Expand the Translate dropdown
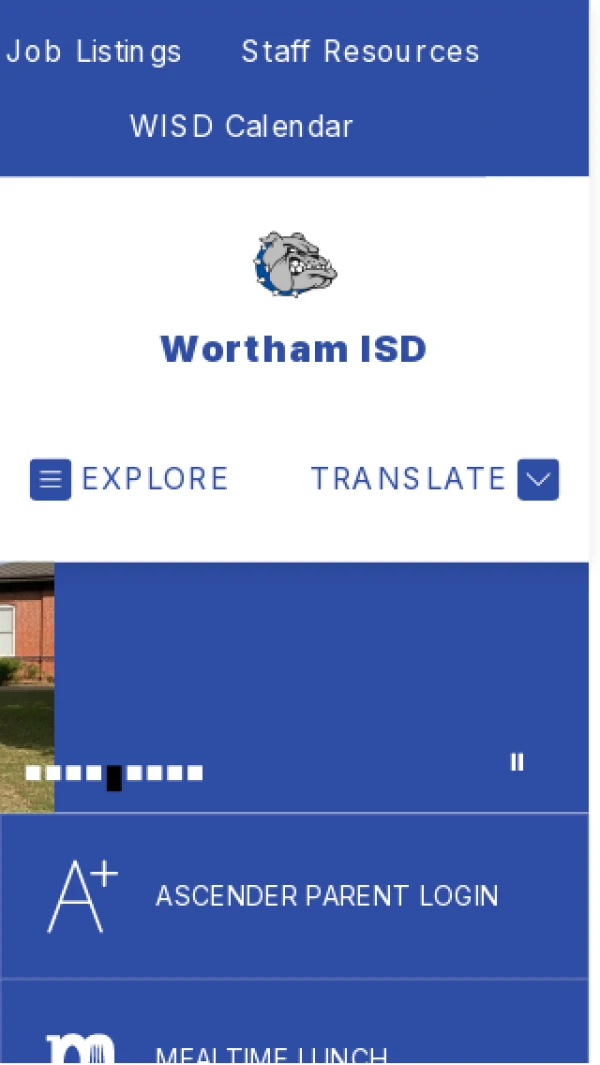Image resolution: width=600 pixels, height=1065 pixels. (435, 479)
